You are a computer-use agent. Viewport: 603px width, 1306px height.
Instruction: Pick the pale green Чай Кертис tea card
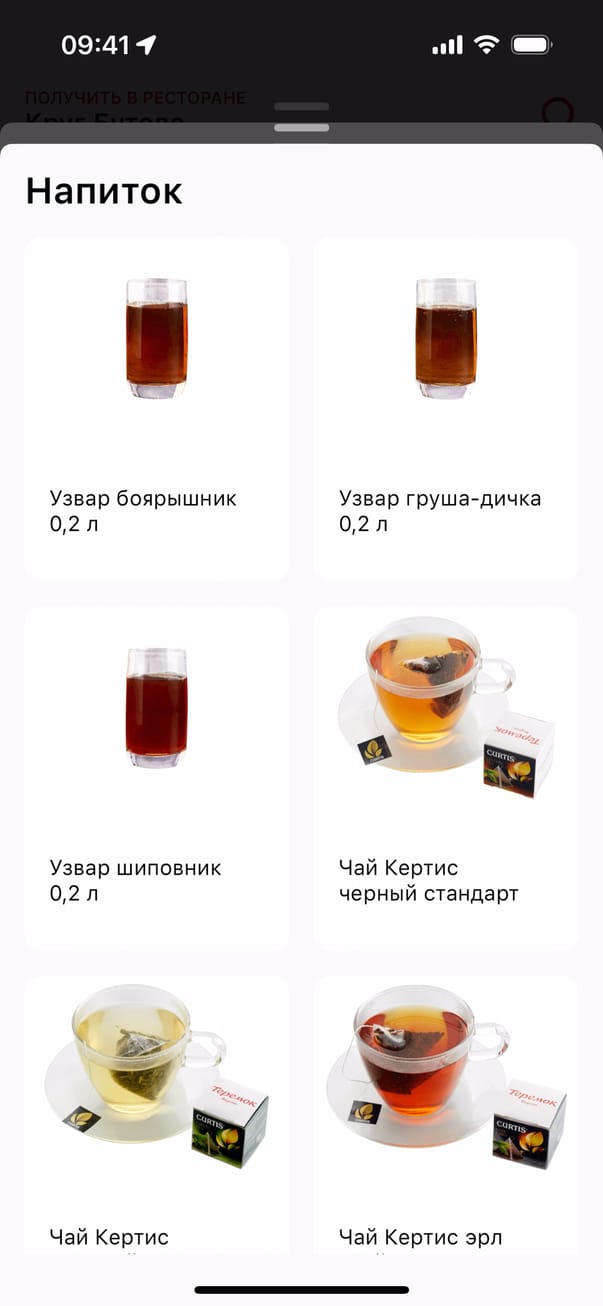pos(156,1110)
